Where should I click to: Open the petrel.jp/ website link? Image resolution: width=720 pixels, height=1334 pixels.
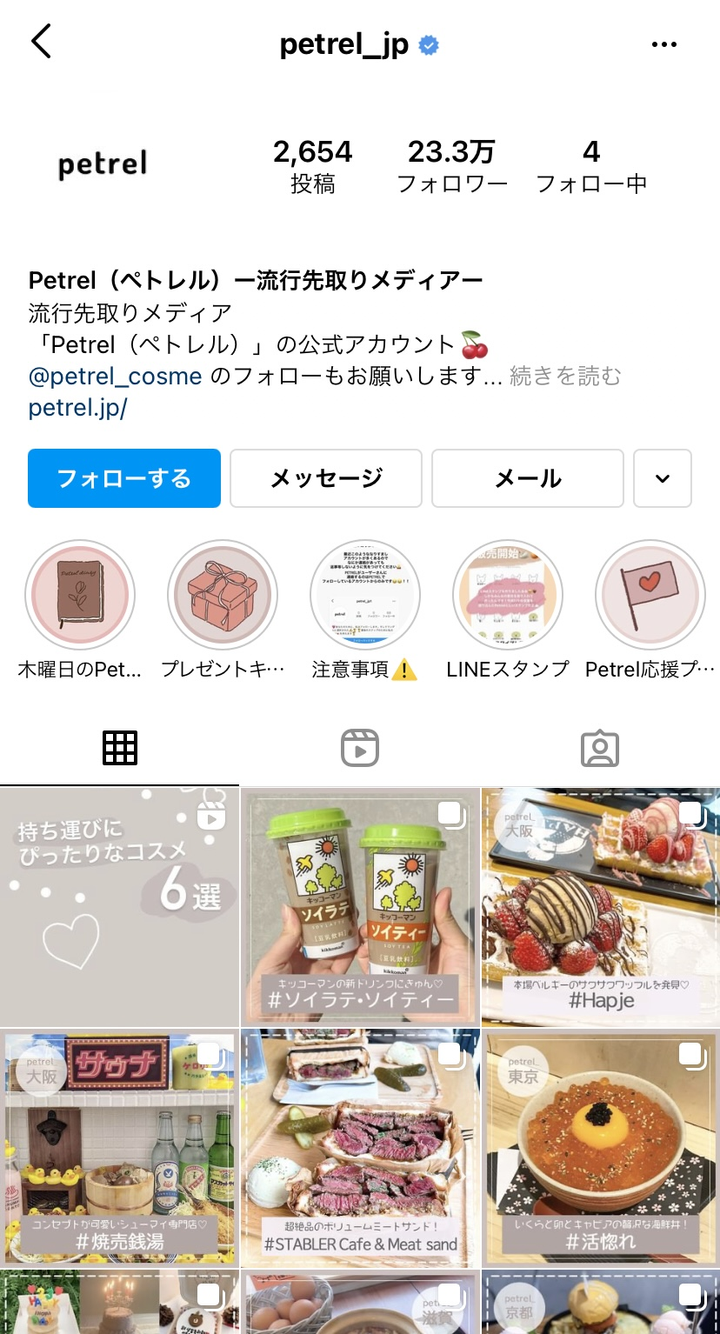click(x=78, y=408)
